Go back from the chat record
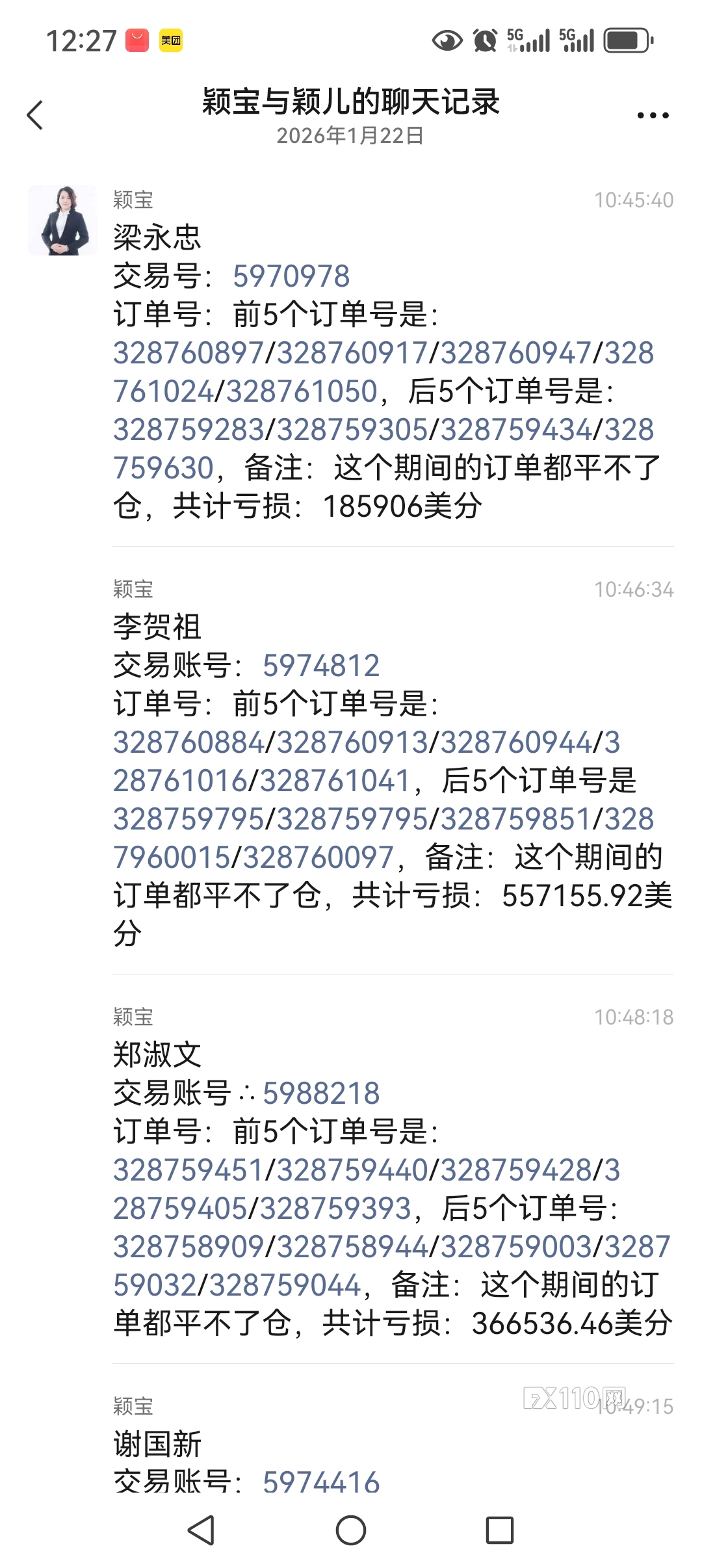This screenshot has width=702, height=1568. point(35,116)
